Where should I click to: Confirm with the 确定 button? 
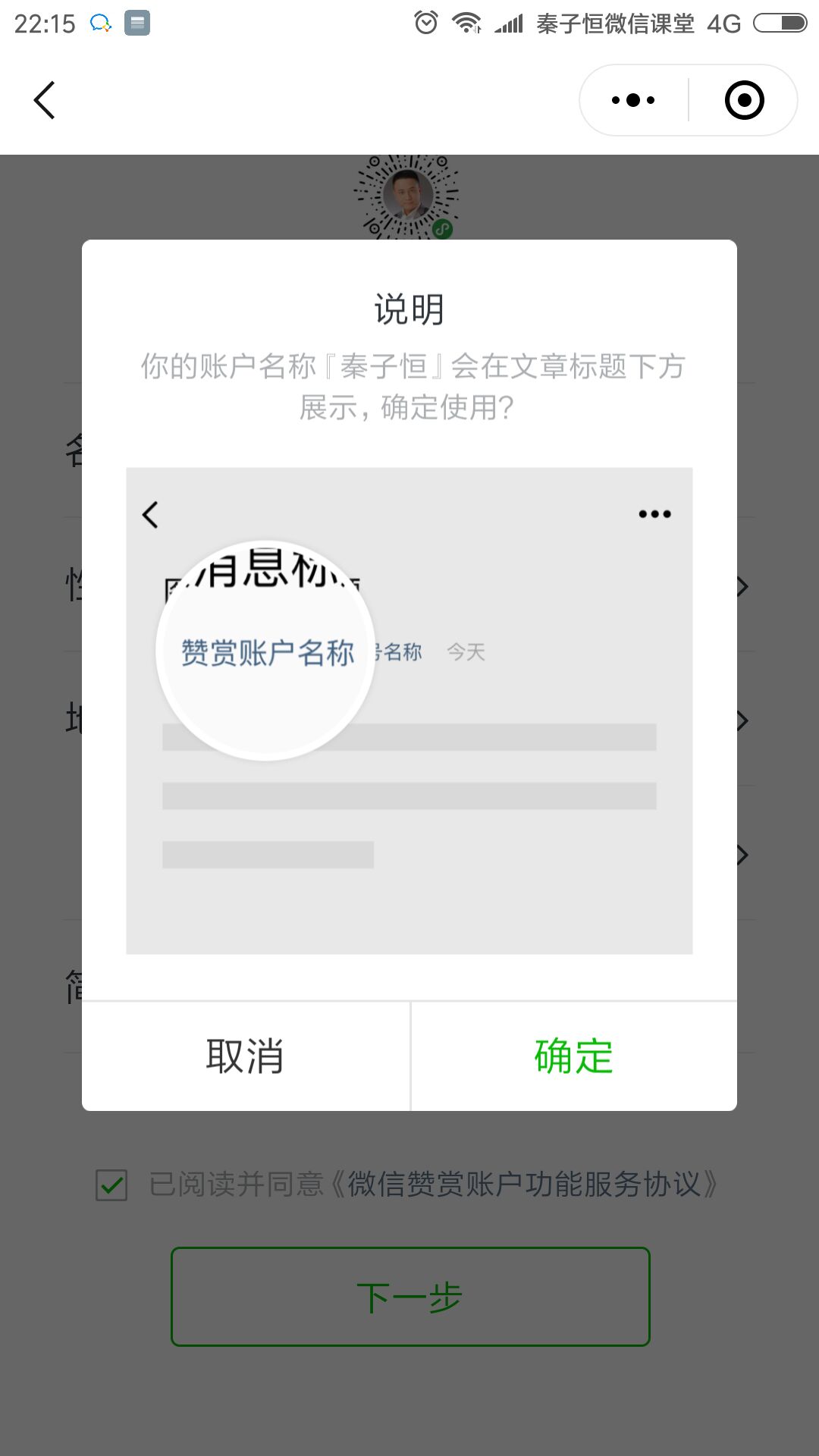[574, 1056]
